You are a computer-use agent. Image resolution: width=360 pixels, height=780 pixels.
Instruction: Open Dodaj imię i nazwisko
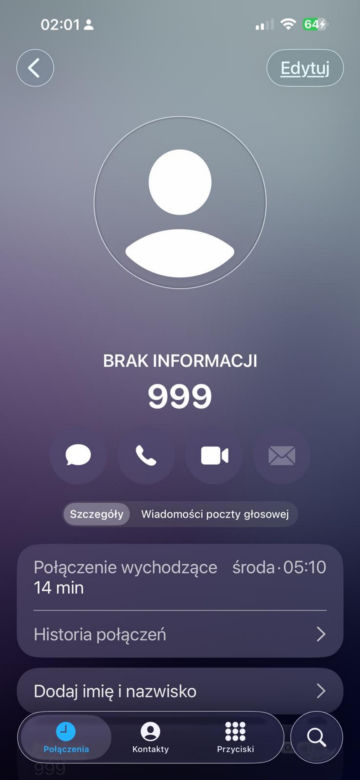point(180,691)
